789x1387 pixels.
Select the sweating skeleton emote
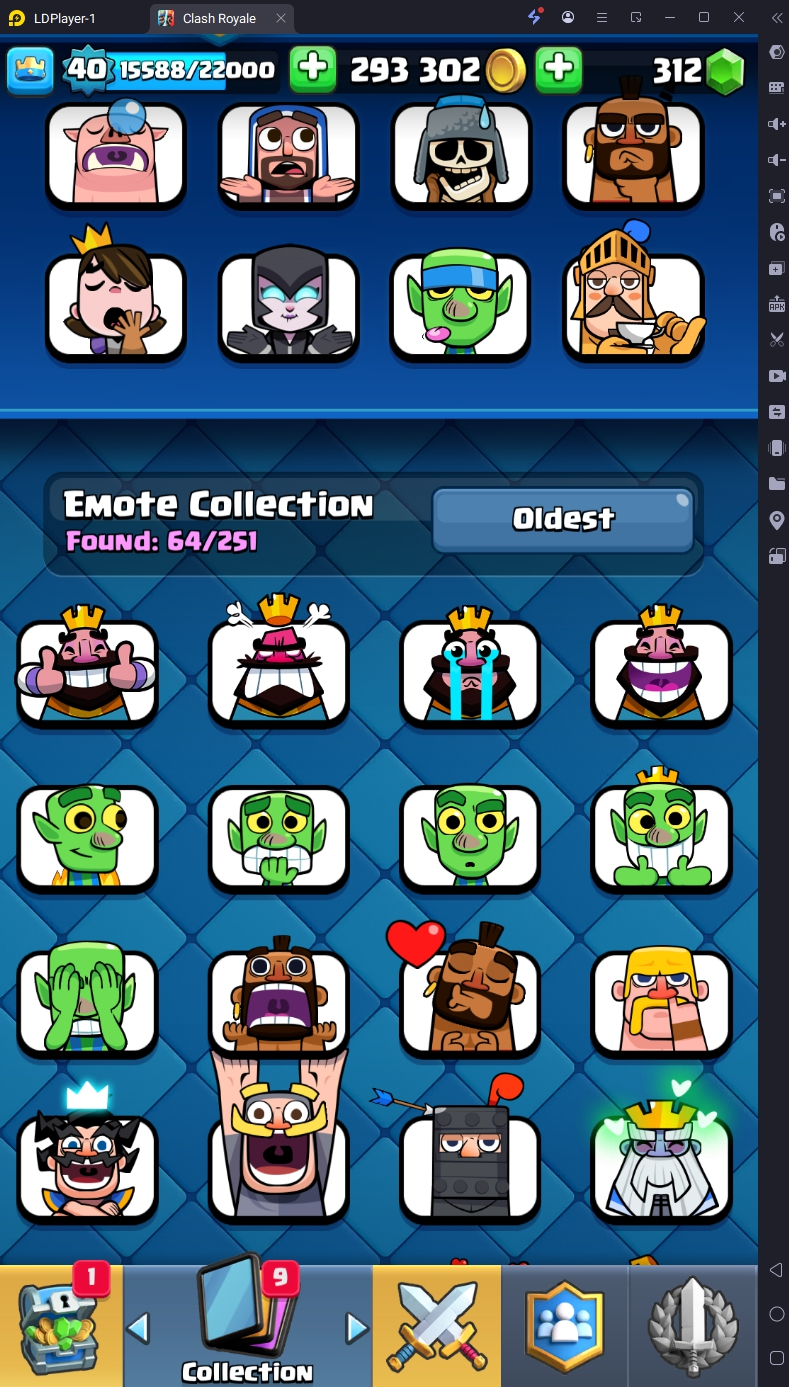pyautogui.click(x=461, y=153)
